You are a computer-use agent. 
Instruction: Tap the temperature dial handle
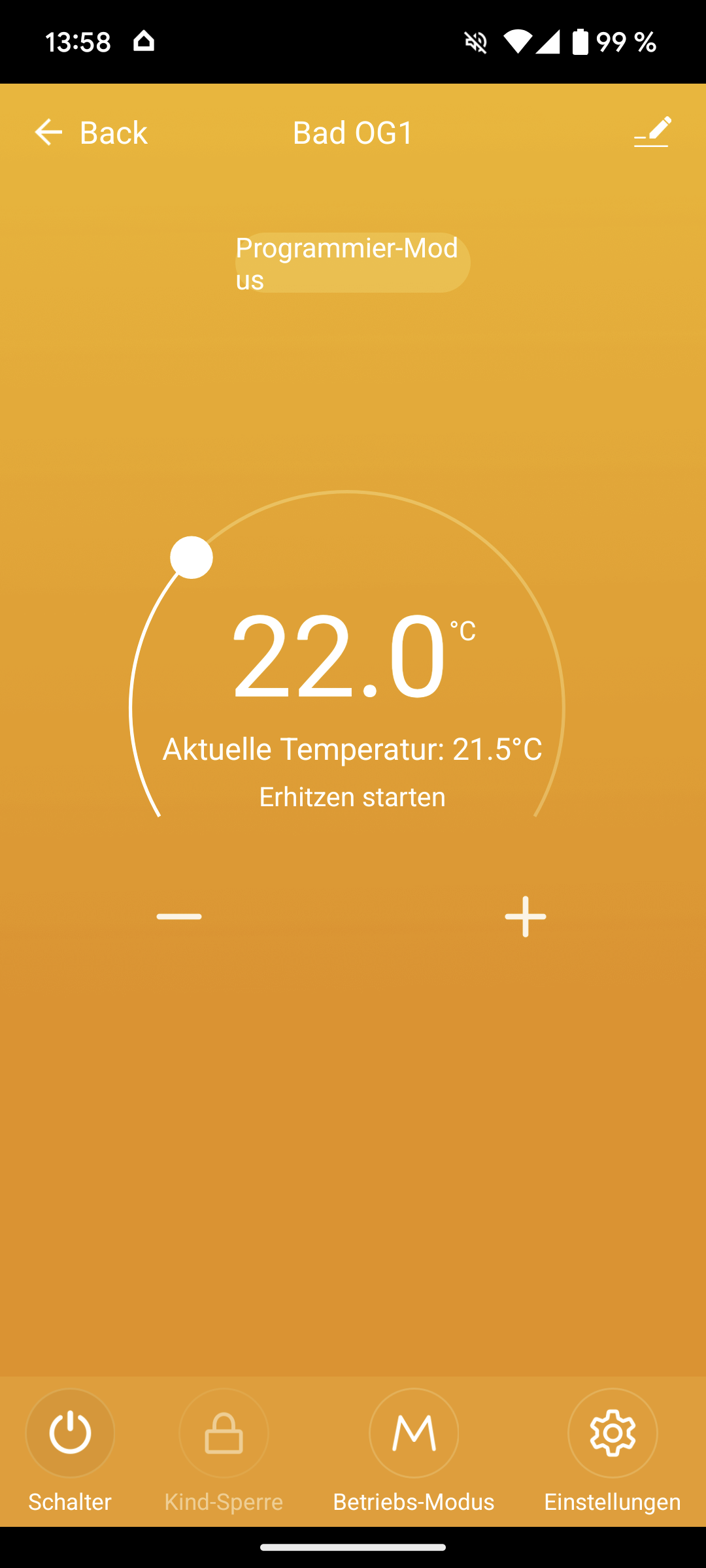[x=192, y=557]
